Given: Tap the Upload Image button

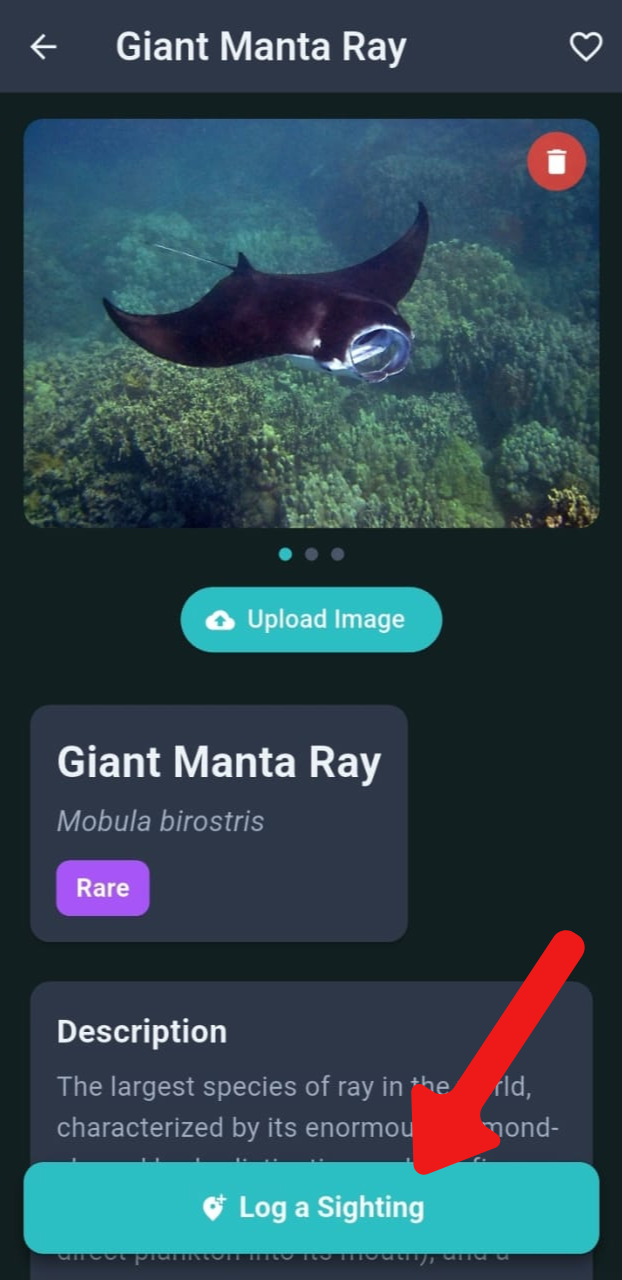Looking at the screenshot, I should coord(311,620).
